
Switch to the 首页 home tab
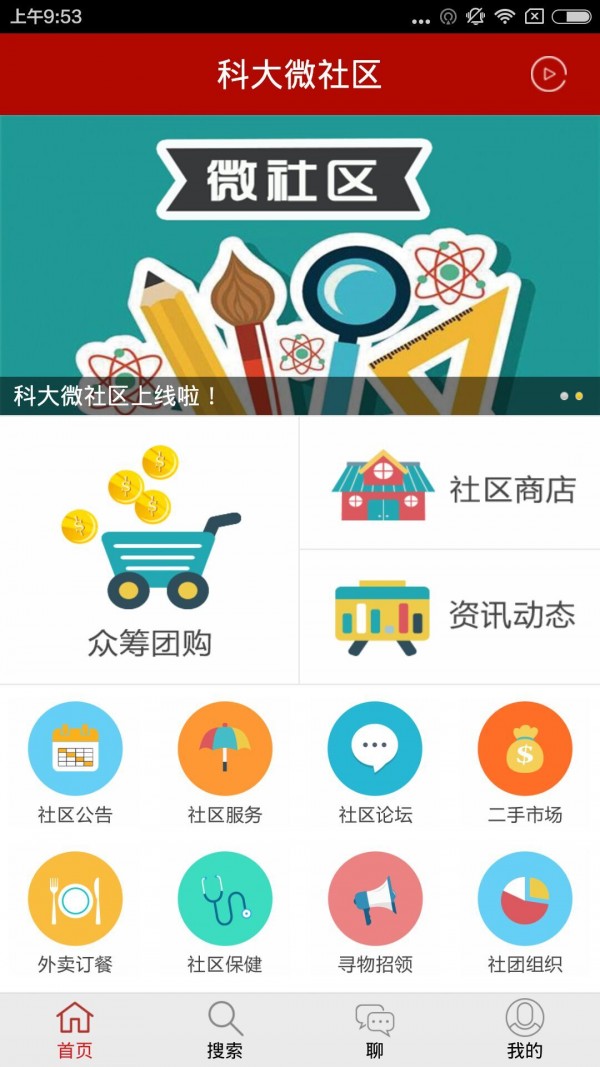coord(75,1030)
